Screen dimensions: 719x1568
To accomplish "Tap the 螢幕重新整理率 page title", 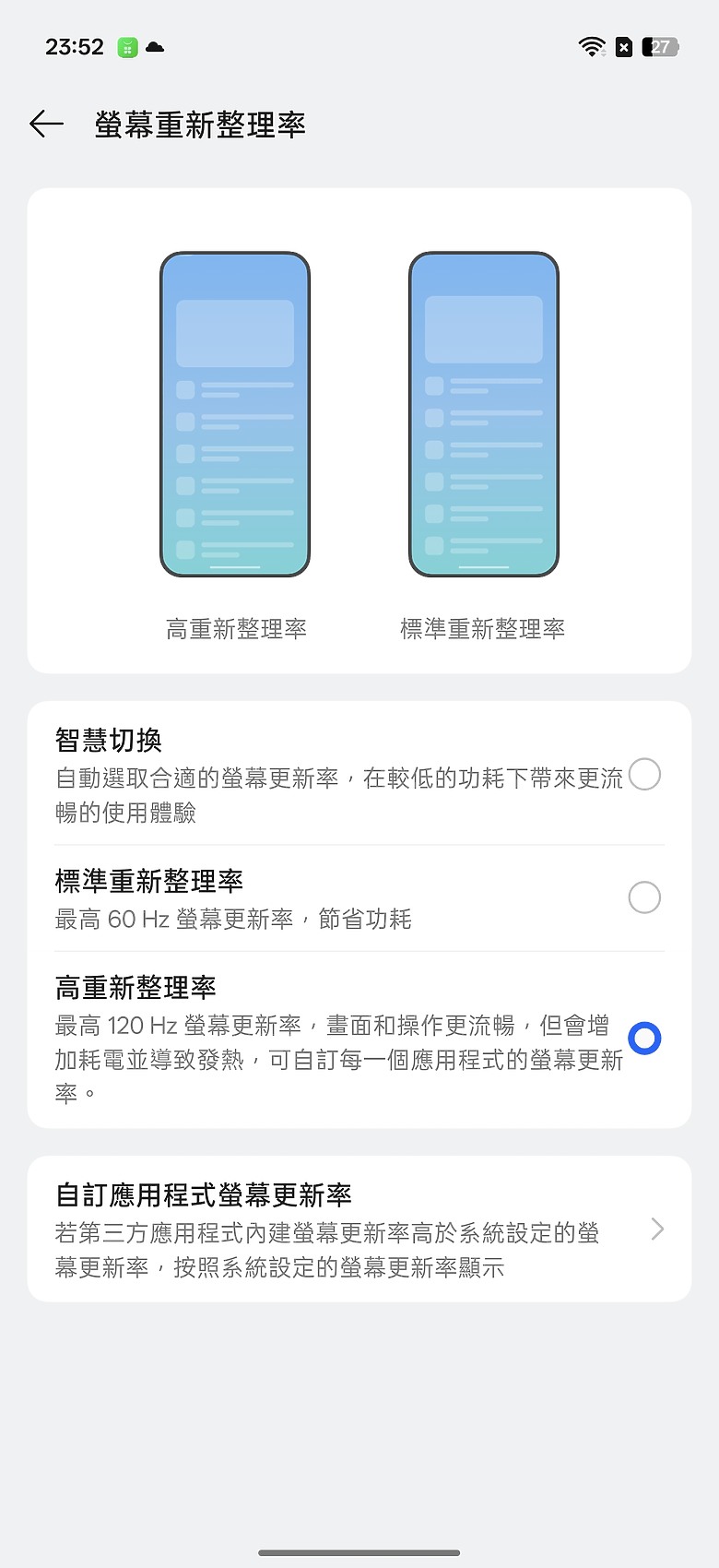I will (202, 125).
